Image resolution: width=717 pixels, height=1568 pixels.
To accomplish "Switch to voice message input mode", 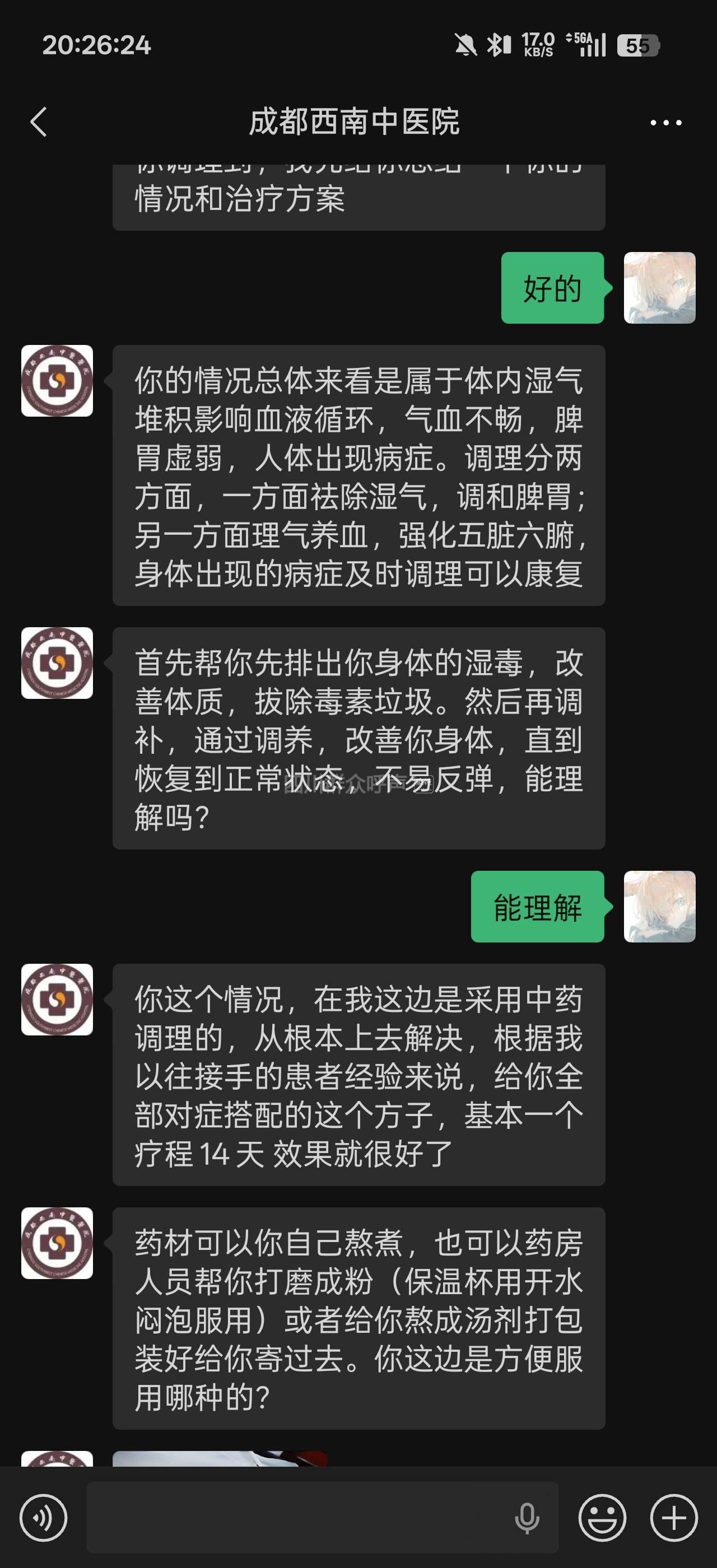I will pos(43,1517).
